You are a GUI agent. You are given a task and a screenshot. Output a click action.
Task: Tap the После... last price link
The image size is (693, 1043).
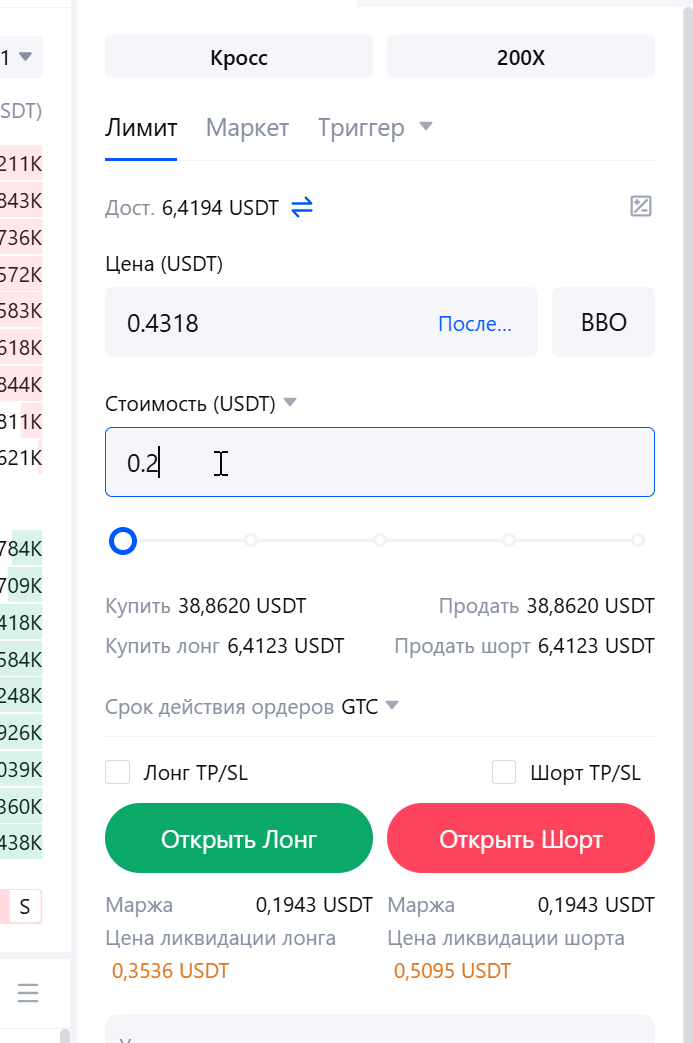(x=475, y=323)
